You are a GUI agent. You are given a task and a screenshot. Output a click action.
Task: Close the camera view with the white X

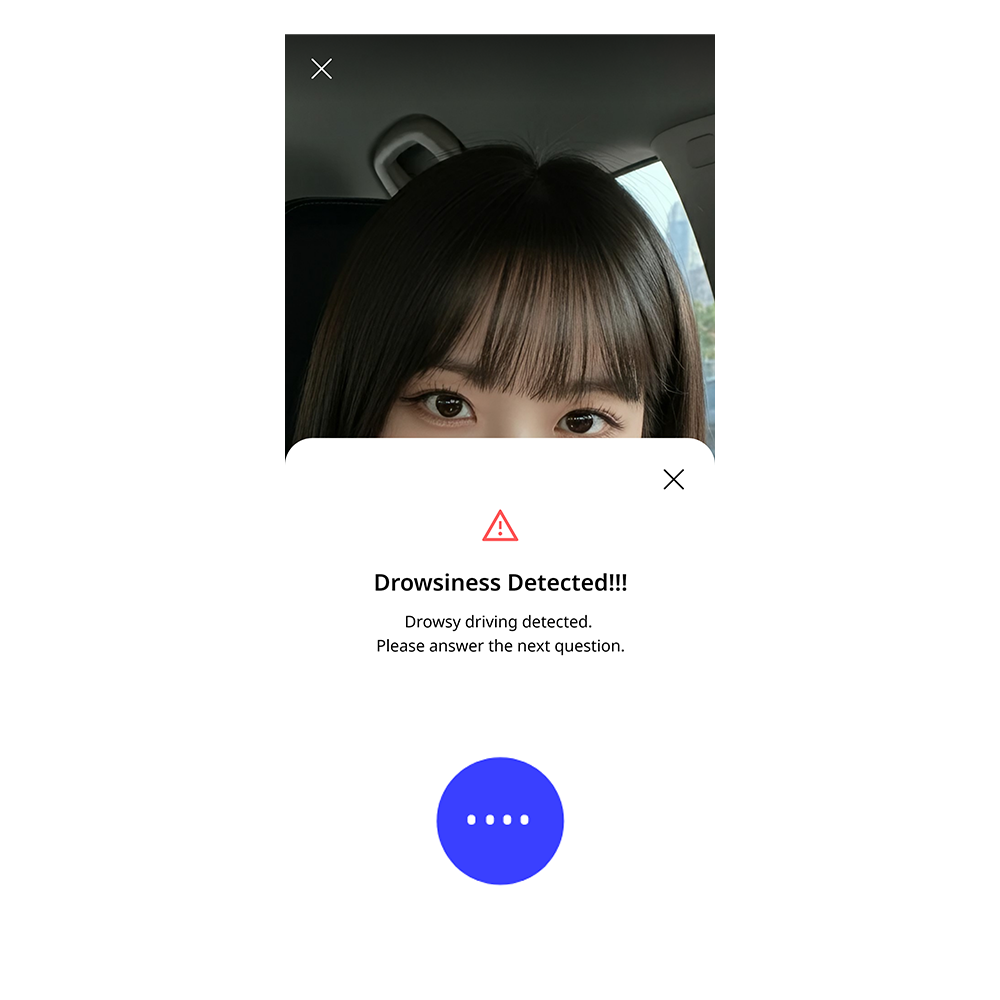click(x=321, y=68)
